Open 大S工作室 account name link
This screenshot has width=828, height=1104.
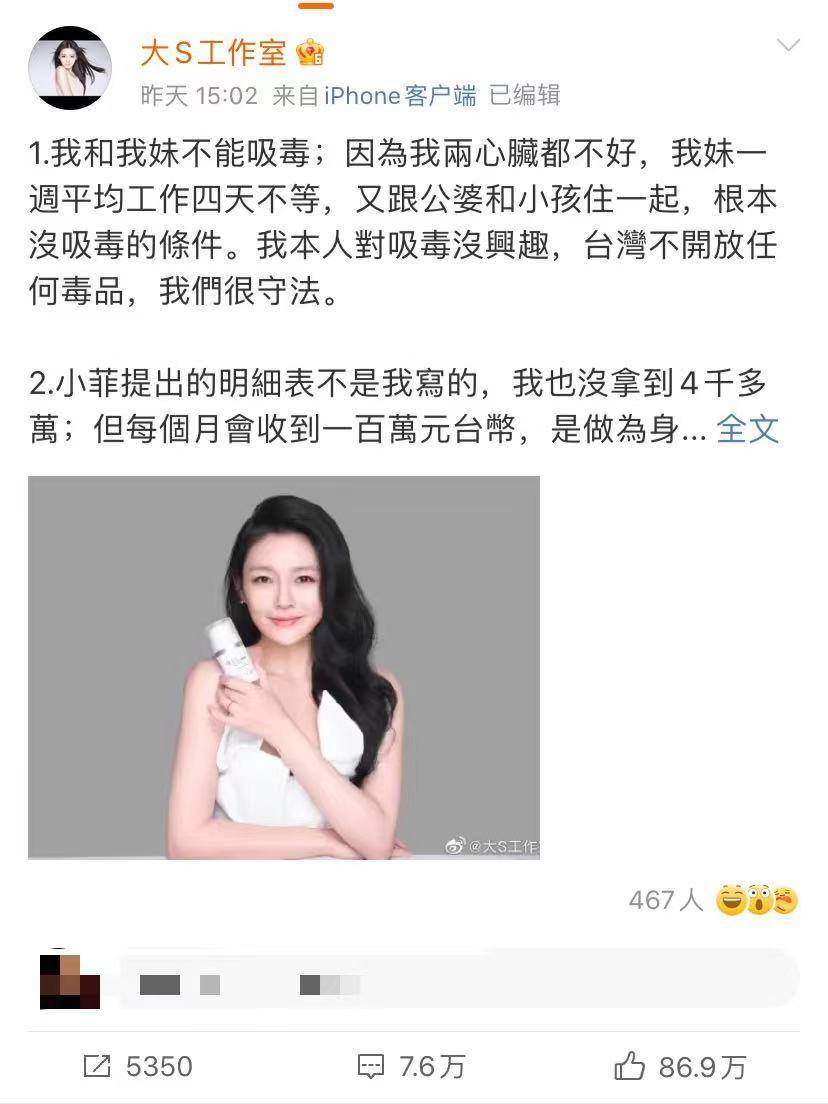(213, 53)
